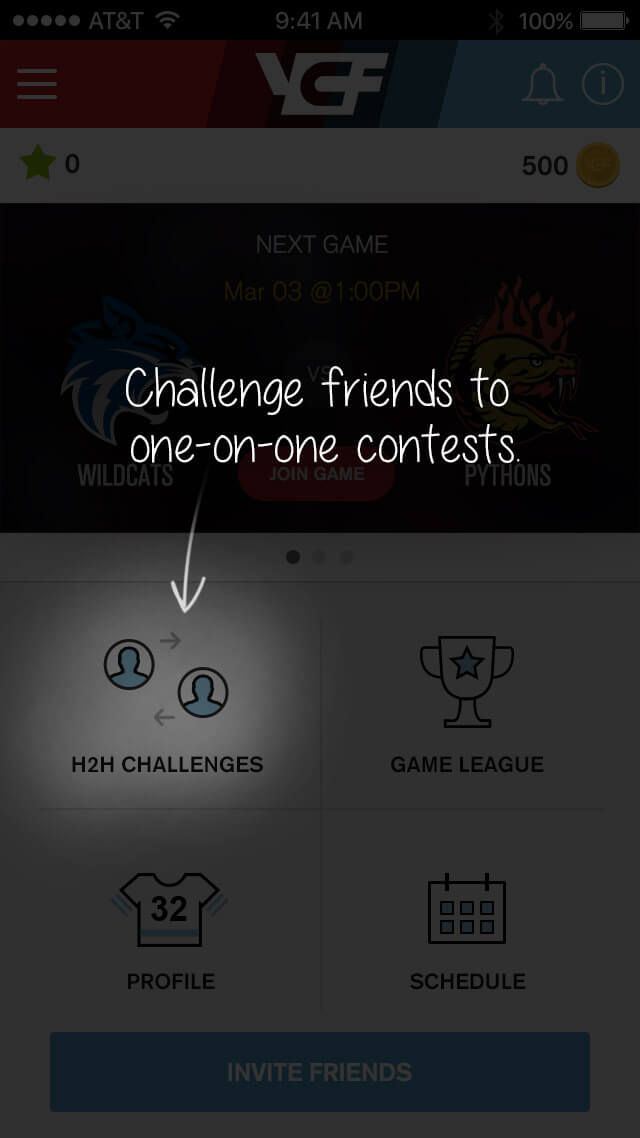Open the notifications bell
Image resolution: width=640 pixels, height=1138 pixels.
point(544,85)
